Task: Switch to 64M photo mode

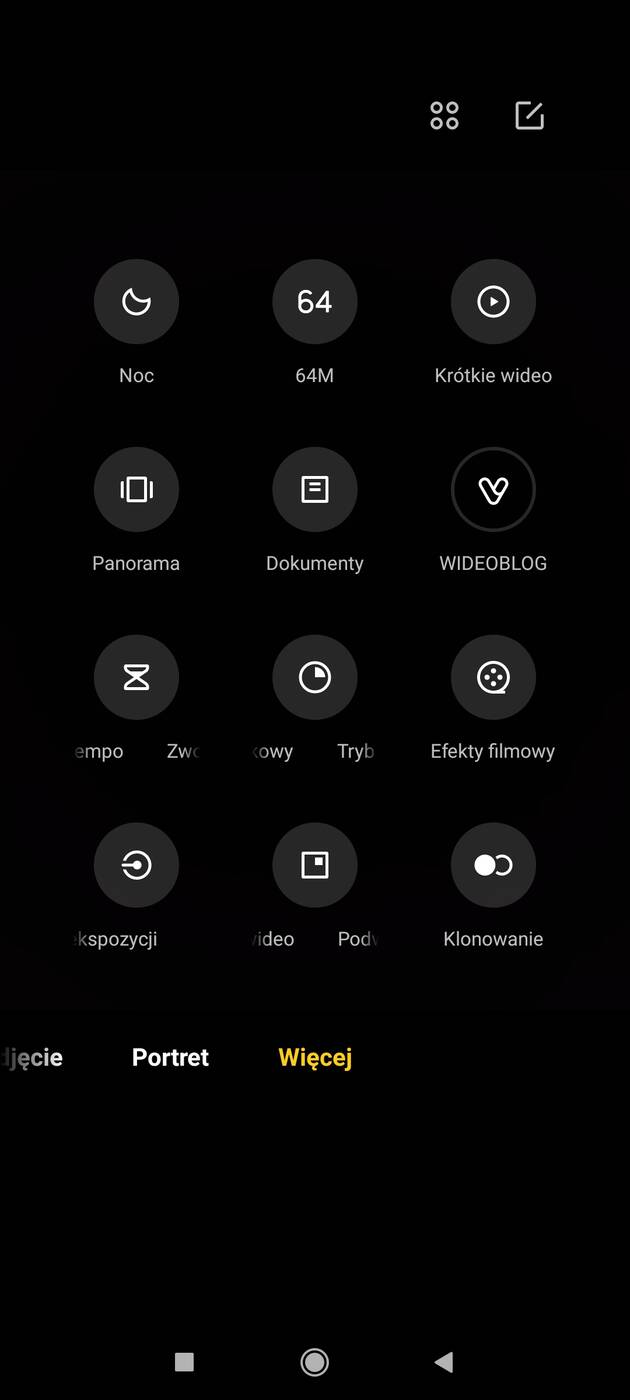Action: 314,302
